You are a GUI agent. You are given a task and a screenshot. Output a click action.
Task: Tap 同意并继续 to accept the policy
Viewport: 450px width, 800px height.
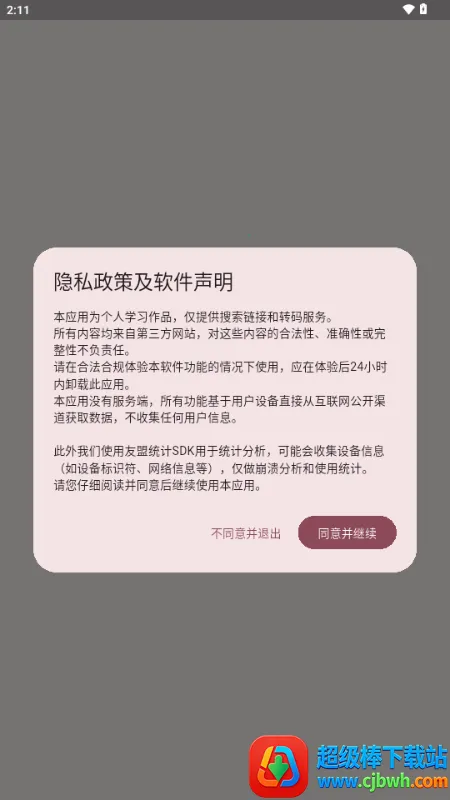347,533
